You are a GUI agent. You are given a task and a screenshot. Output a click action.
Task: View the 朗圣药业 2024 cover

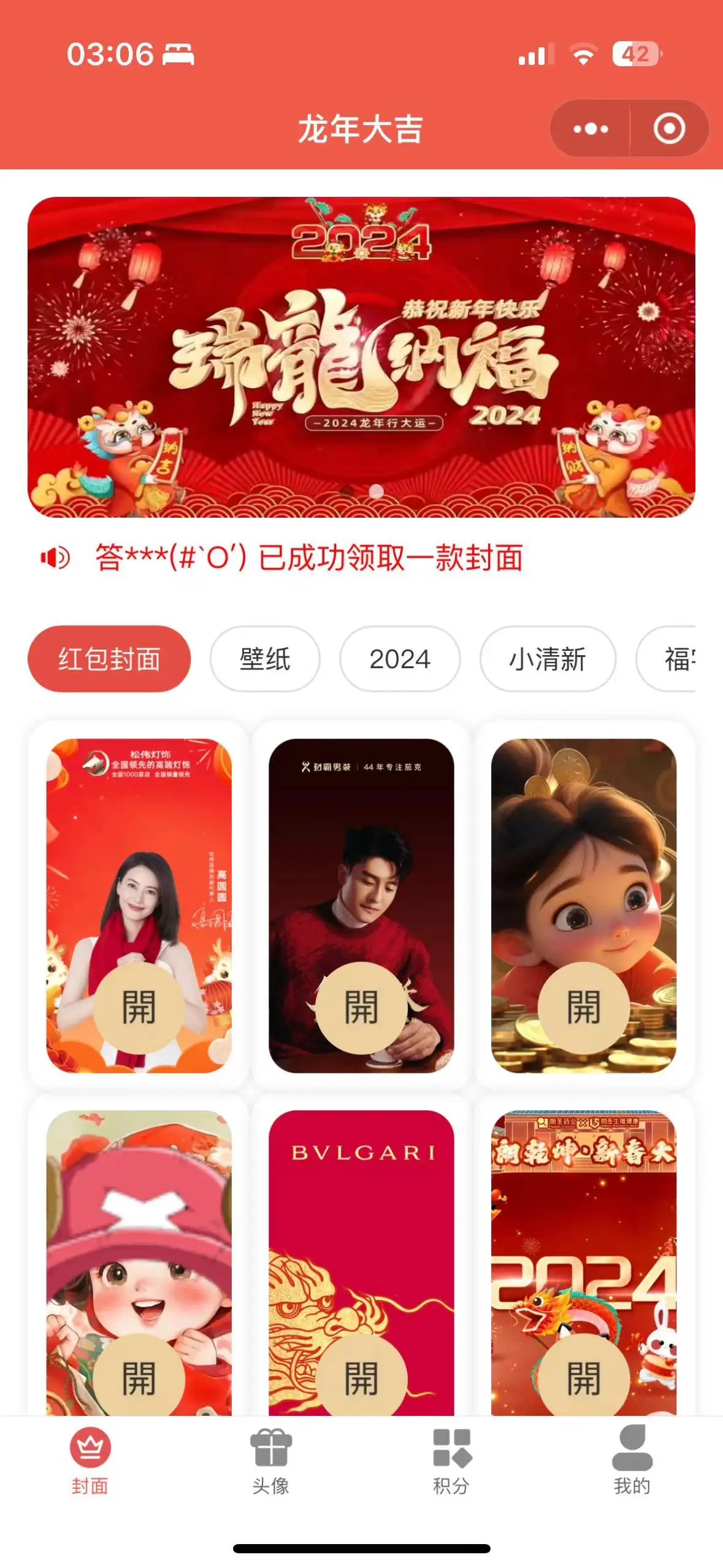583,1264
